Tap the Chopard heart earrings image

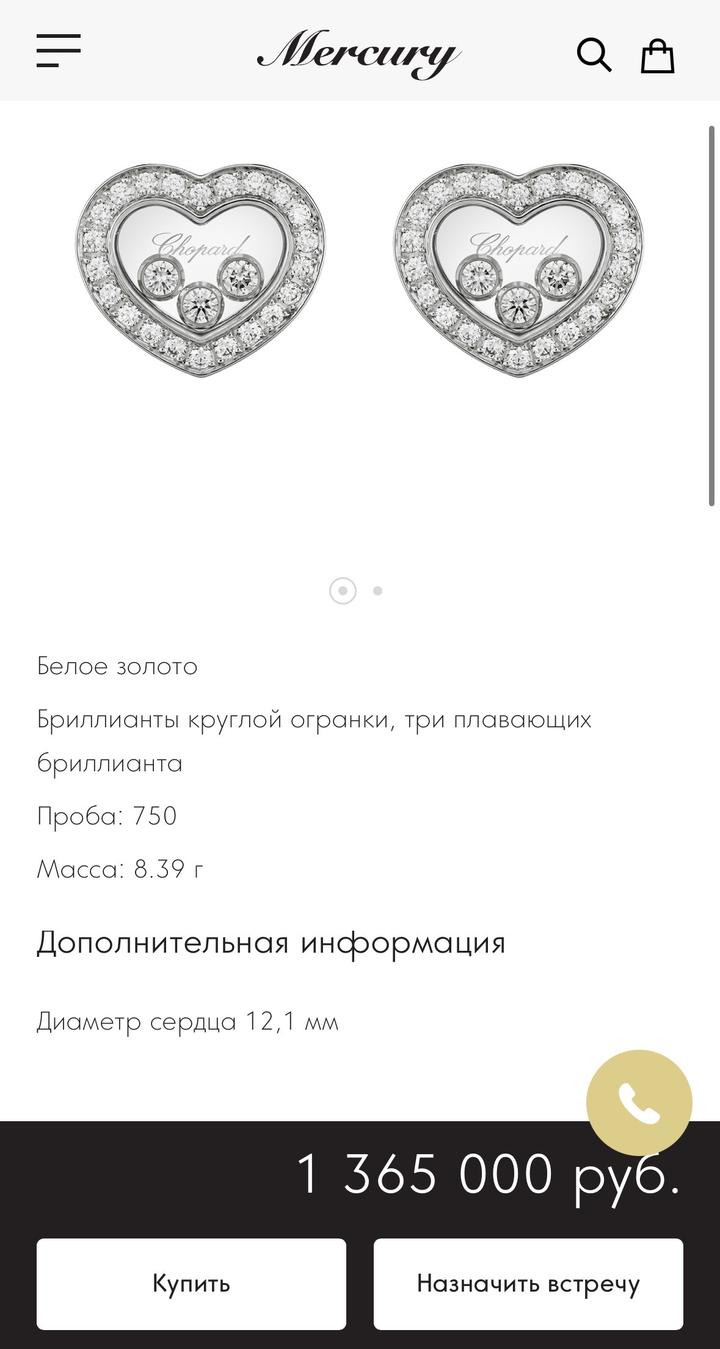click(359, 270)
